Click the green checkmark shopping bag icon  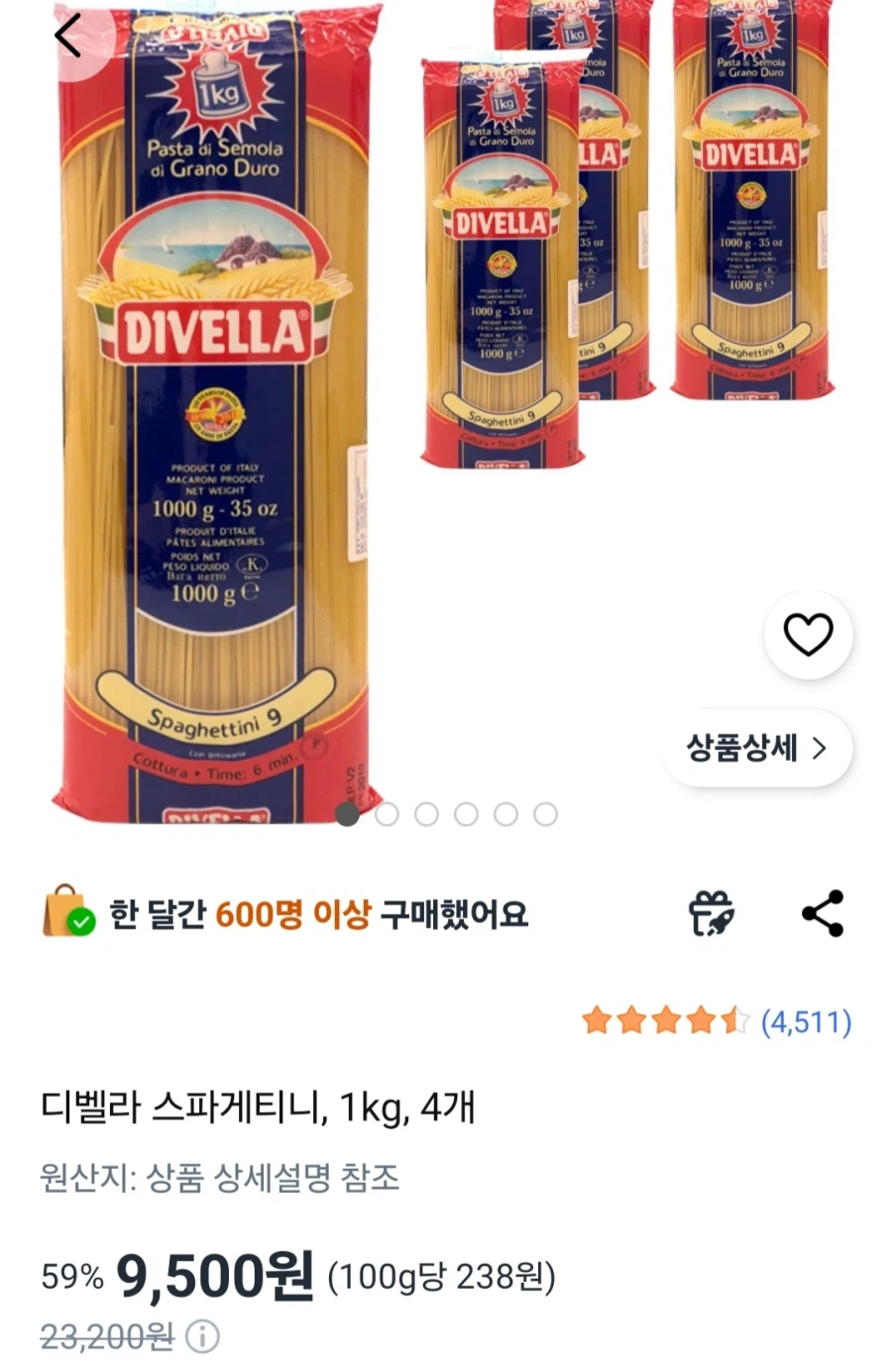[65, 914]
